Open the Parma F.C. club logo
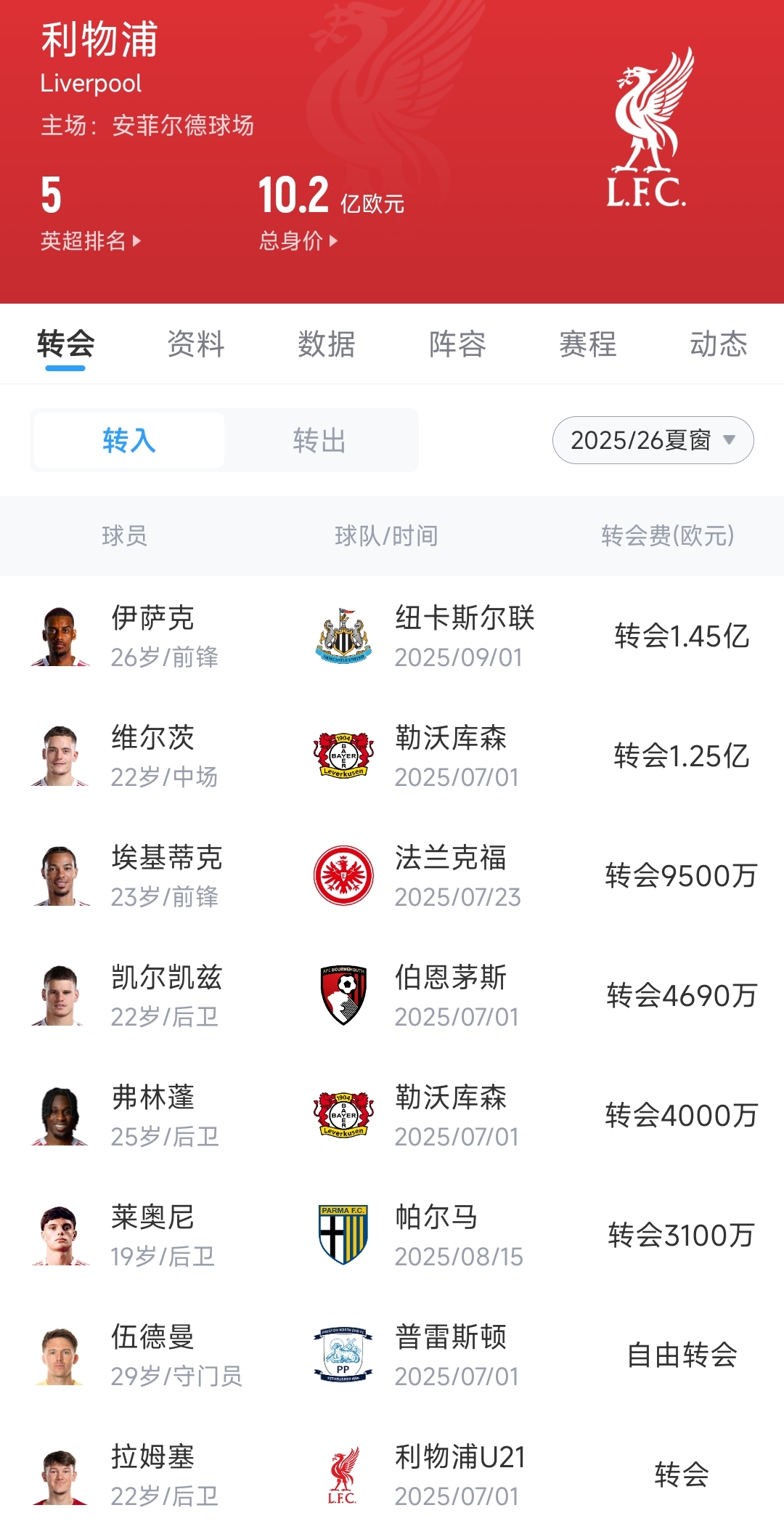 coord(343,1235)
